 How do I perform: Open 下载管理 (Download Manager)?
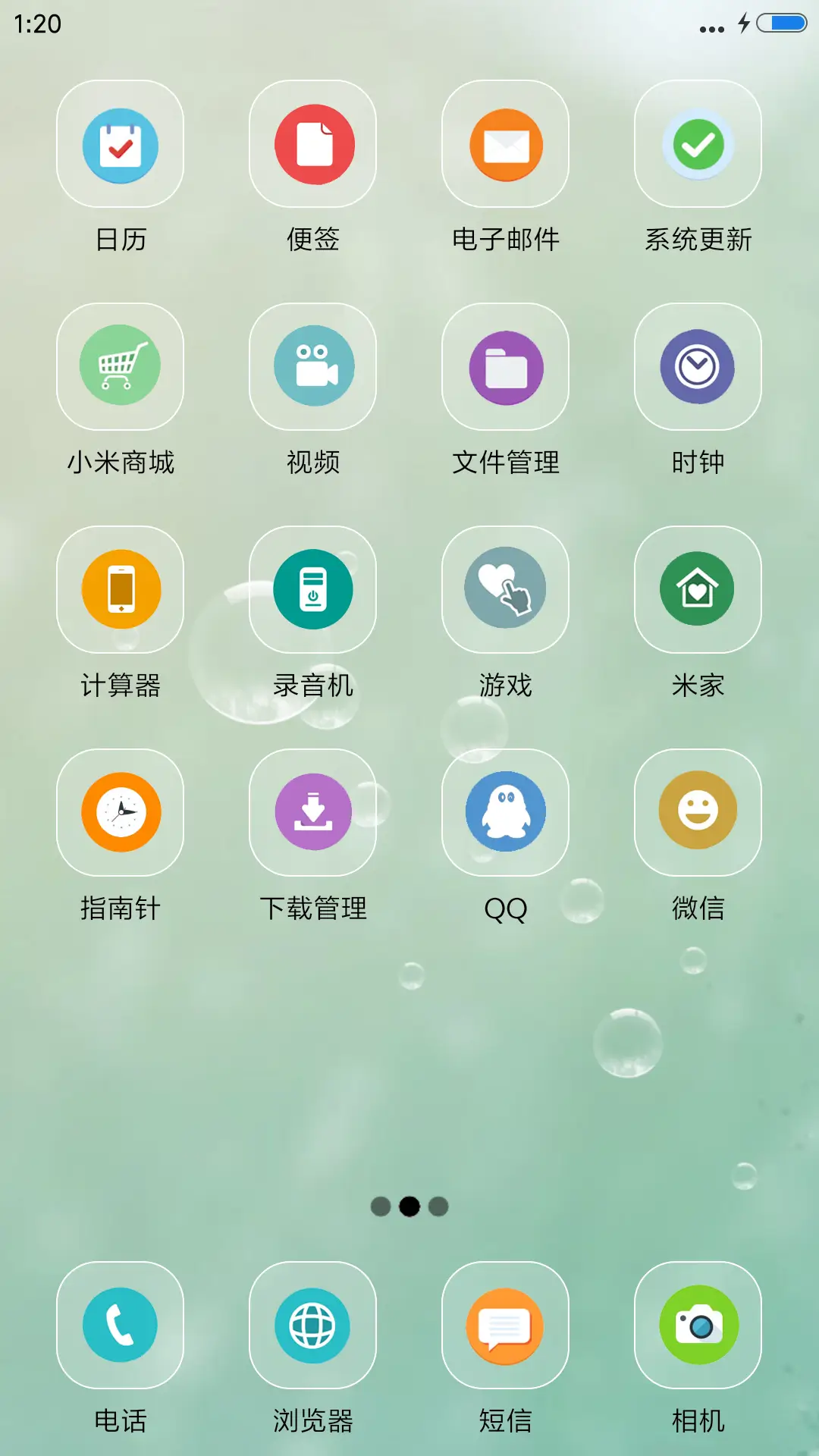pos(312,811)
